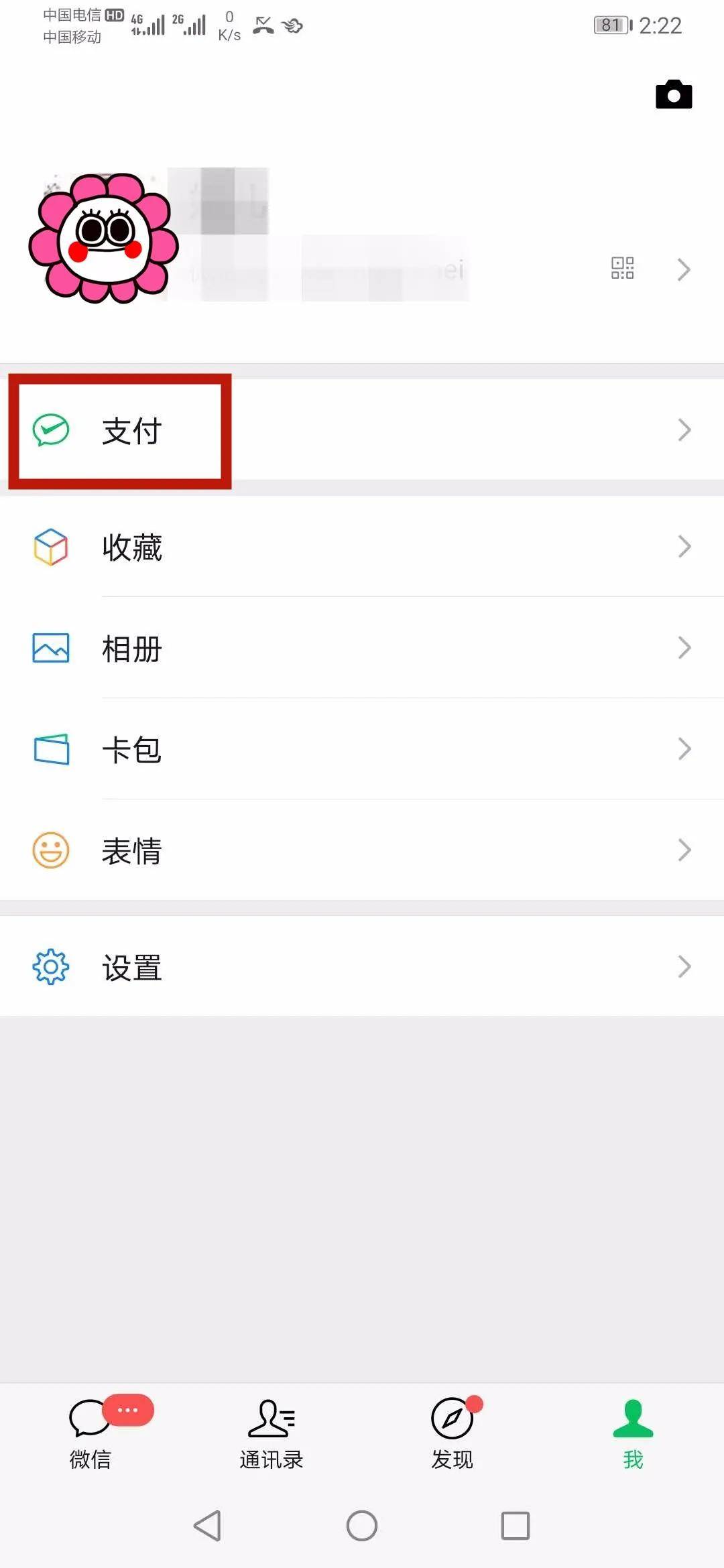The image size is (724, 1568).
Task: Tap the system home button
Action: [362, 1526]
